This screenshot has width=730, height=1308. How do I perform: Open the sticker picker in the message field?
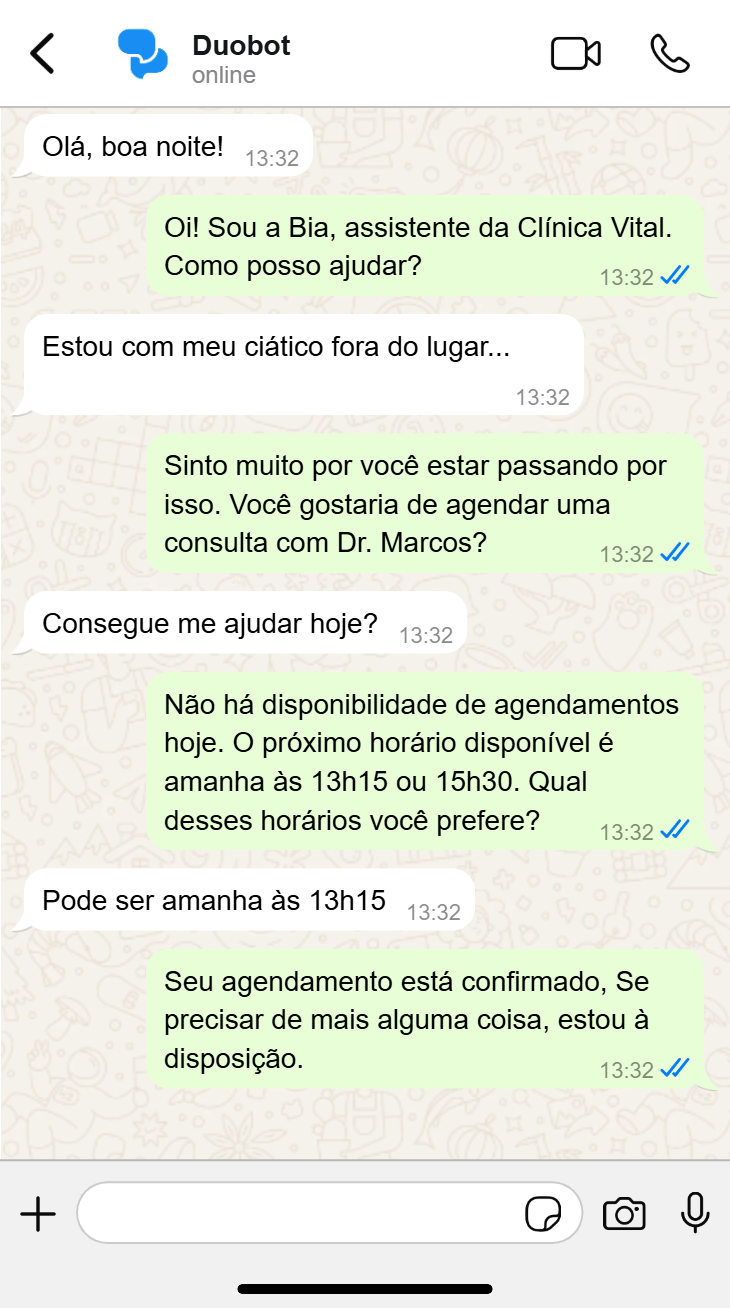543,1213
